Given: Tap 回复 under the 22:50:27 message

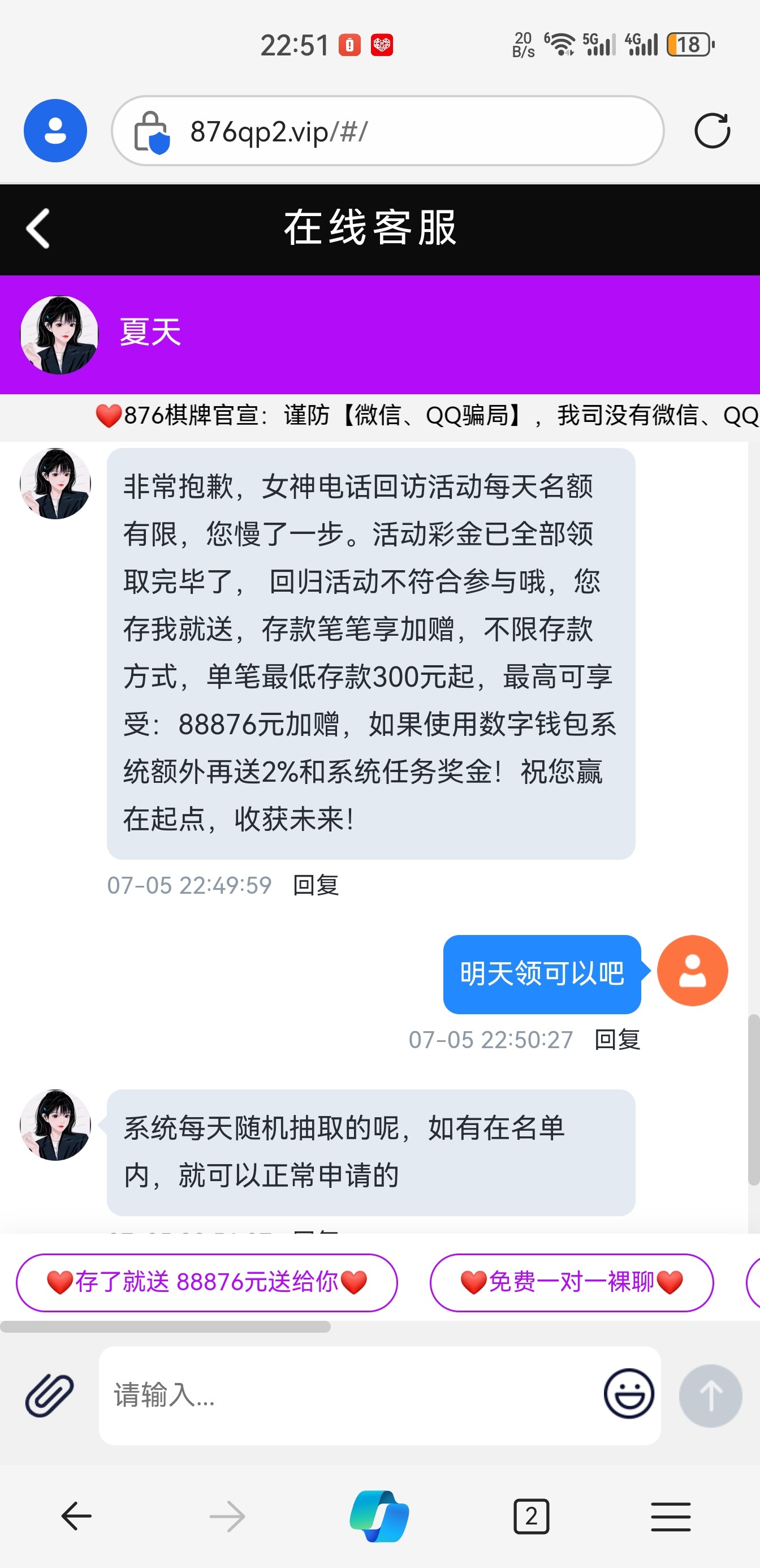Looking at the screenshot, I should (616, 1040).
